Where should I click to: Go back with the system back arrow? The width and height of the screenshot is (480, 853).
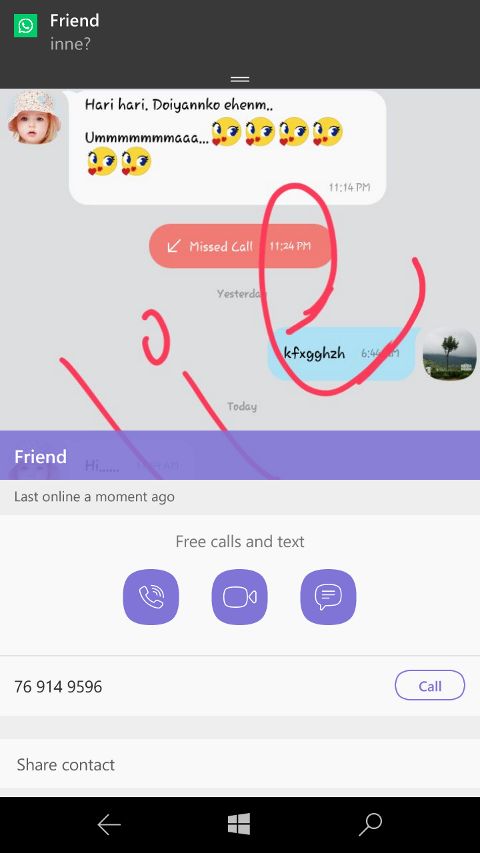pos(109,825)
